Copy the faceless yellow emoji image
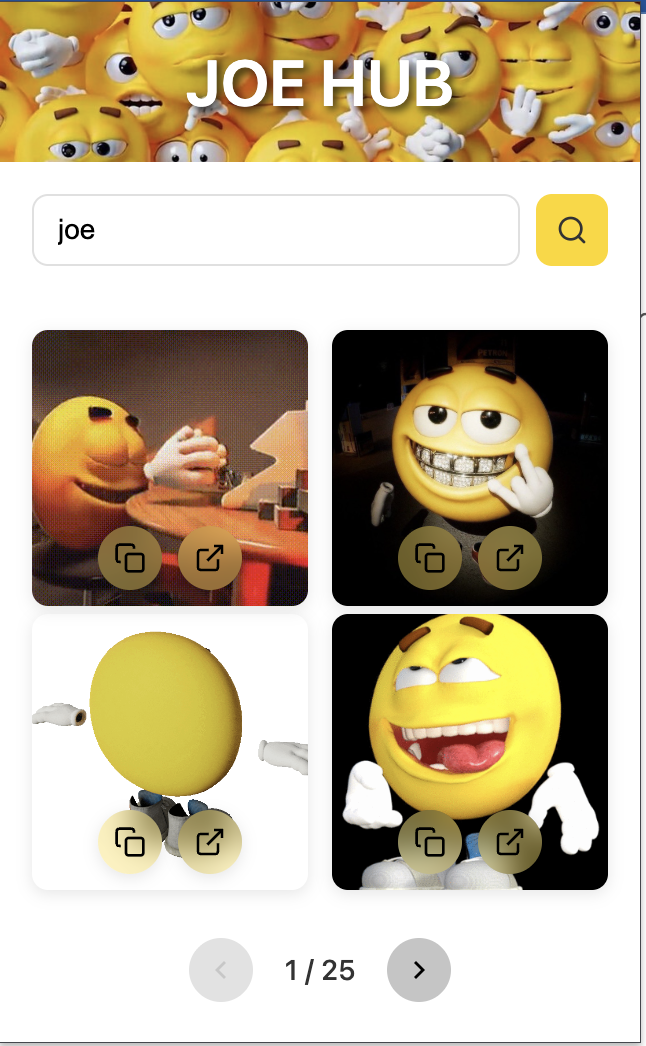 (130, 842)
